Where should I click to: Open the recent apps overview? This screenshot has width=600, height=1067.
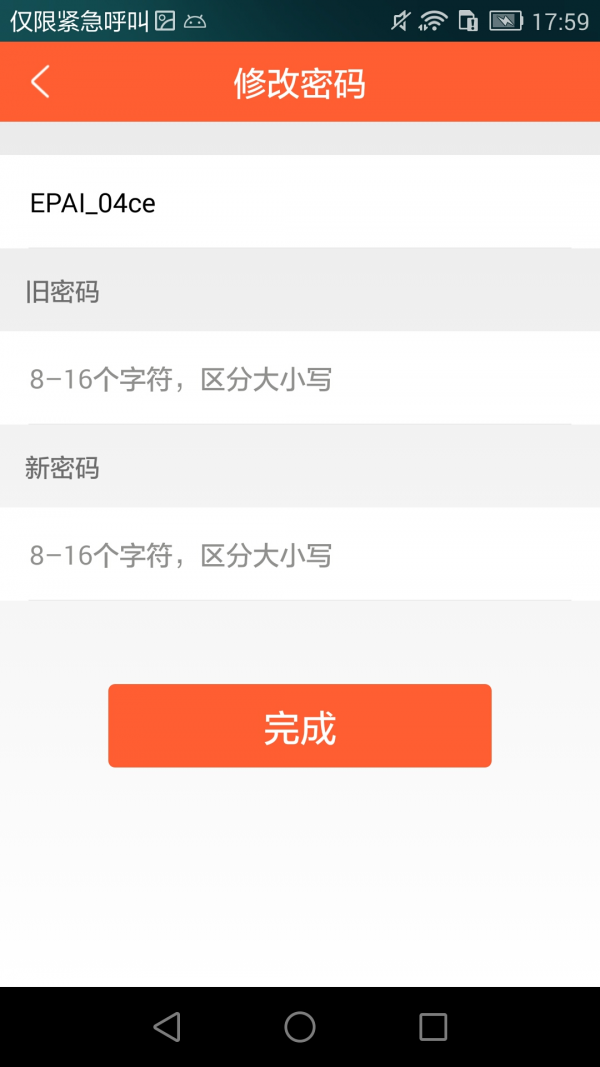click(x=433, y=1026)
